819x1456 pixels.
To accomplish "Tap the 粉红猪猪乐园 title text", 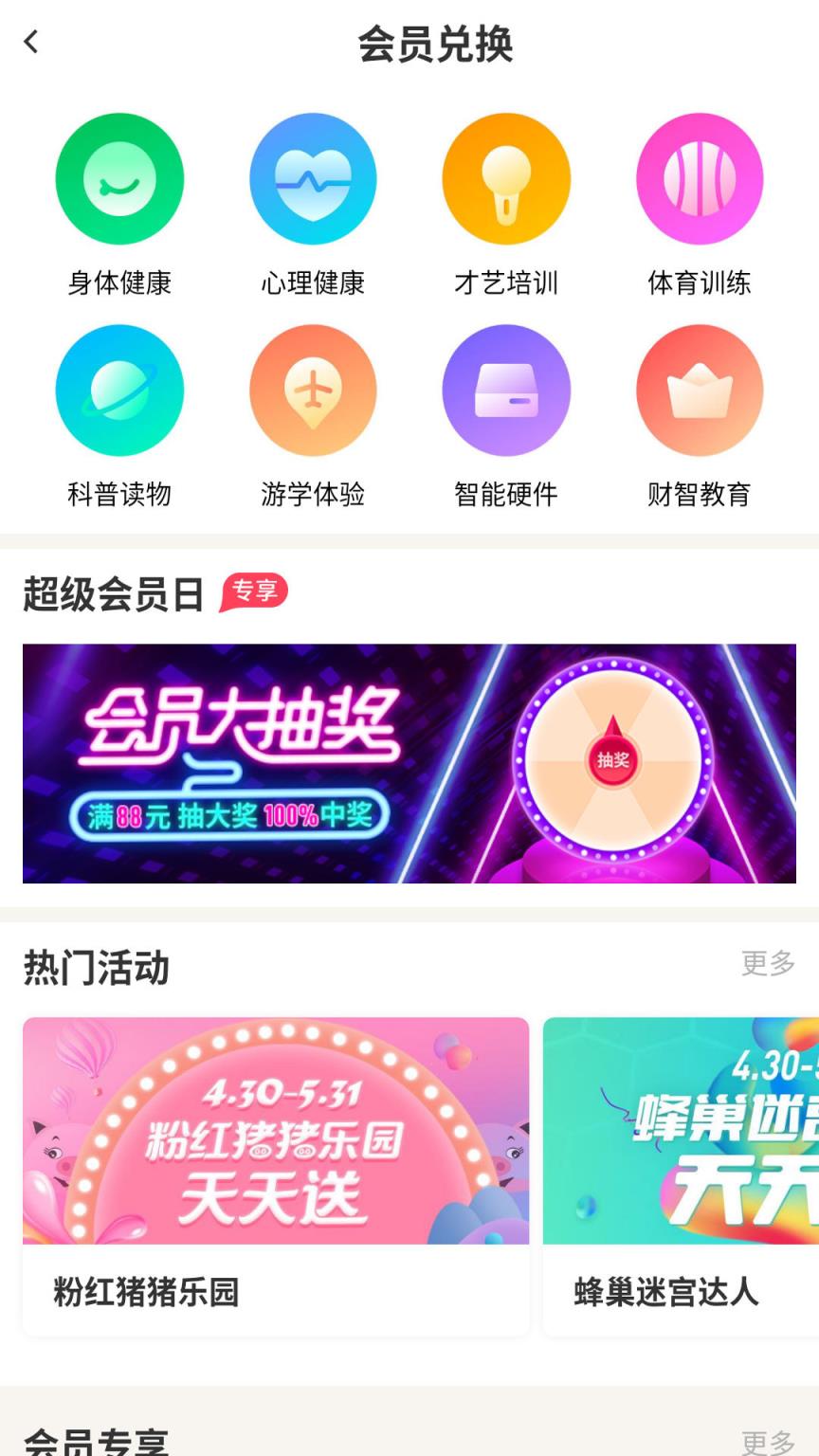I will tap(145, 1293).
